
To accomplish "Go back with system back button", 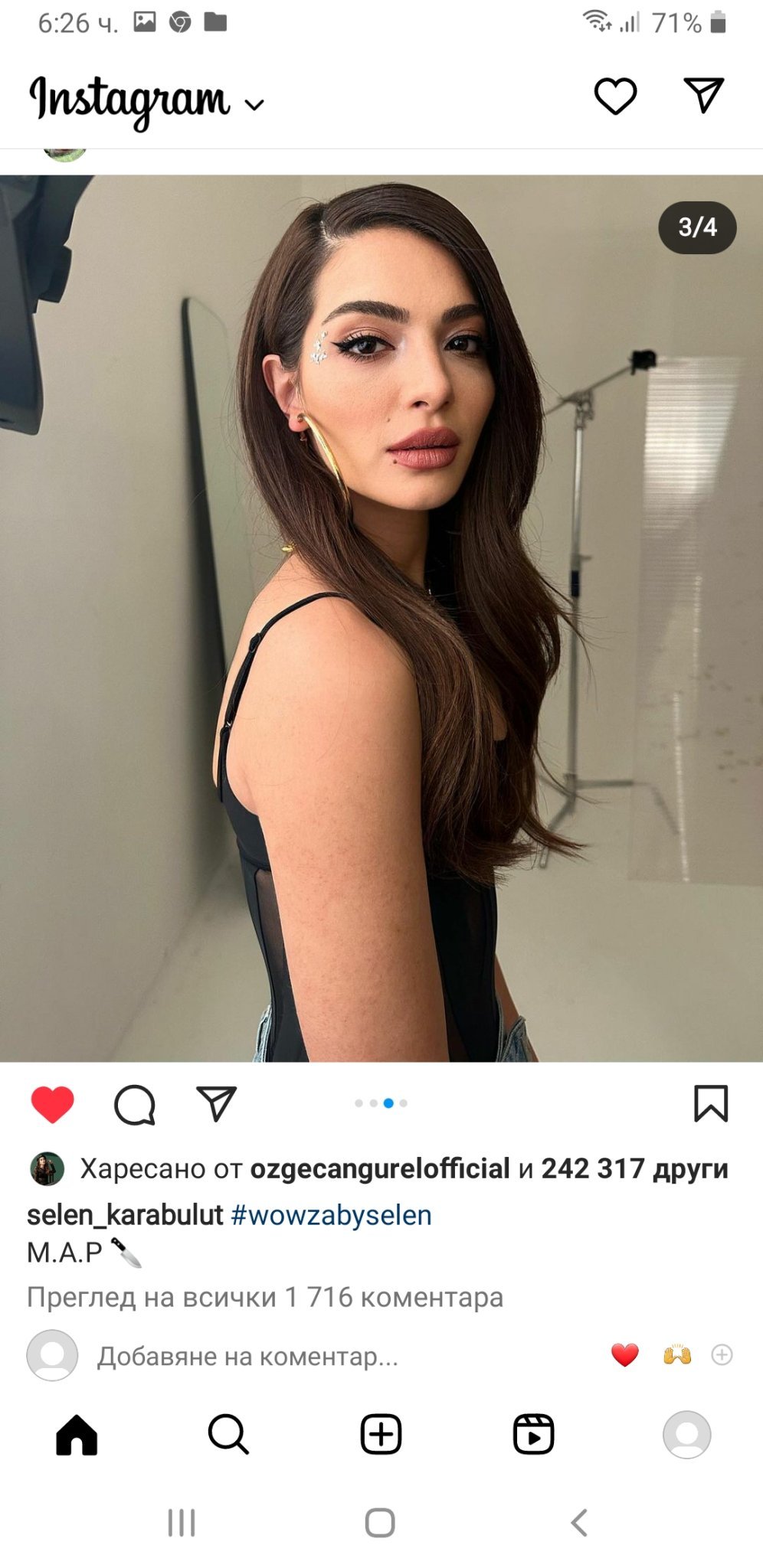I will point(579,1523).
